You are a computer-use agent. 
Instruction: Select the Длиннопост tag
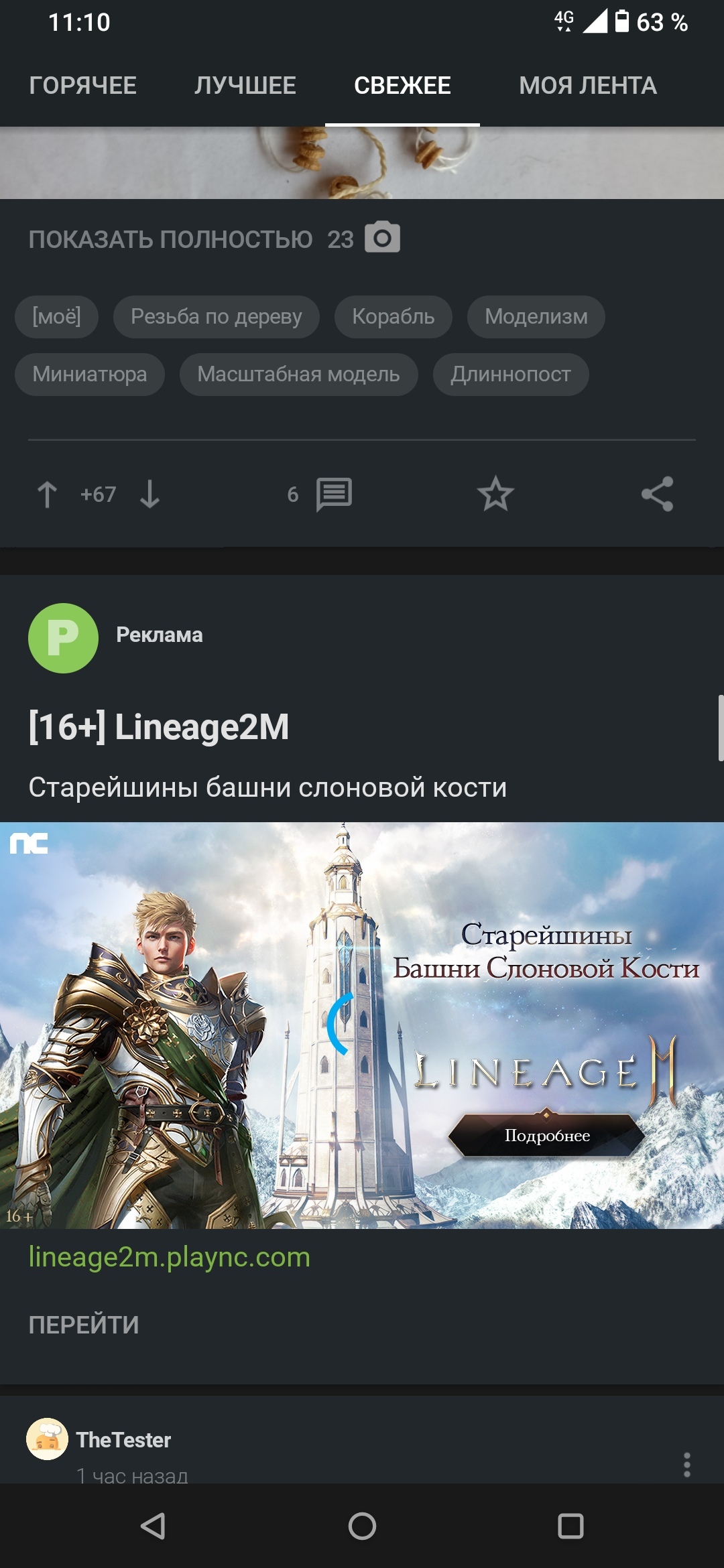coord(511,374)
